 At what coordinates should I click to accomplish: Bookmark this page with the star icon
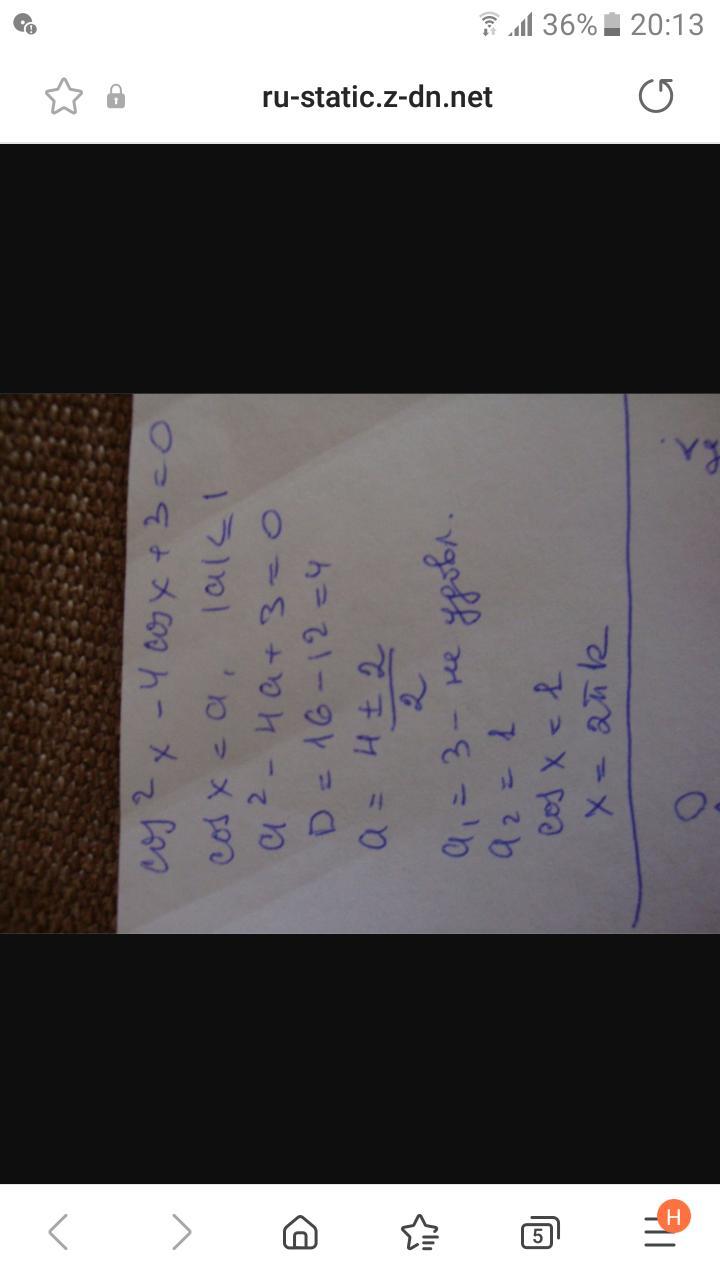point(64,97)
